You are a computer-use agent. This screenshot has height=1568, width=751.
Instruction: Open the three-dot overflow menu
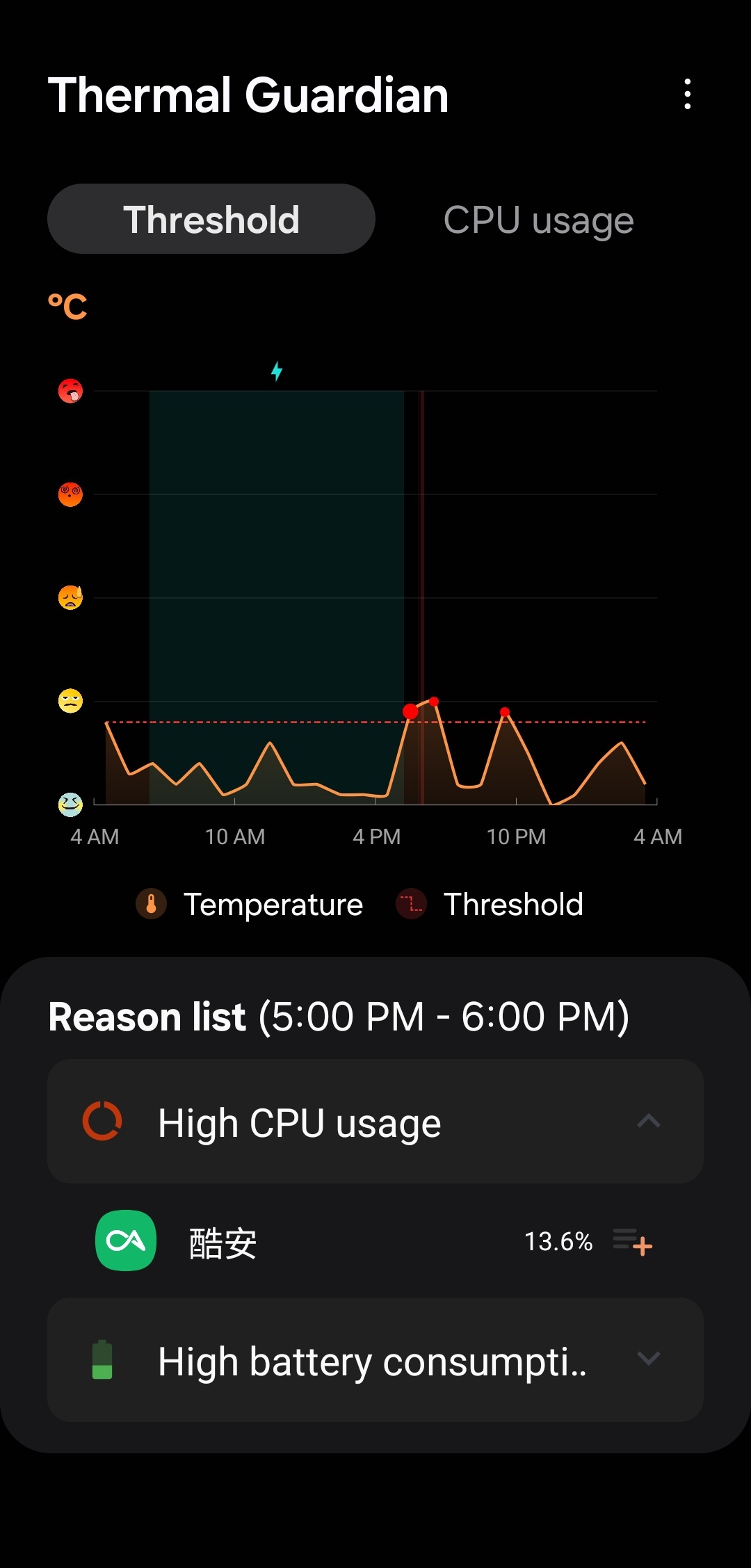point(687,94)
